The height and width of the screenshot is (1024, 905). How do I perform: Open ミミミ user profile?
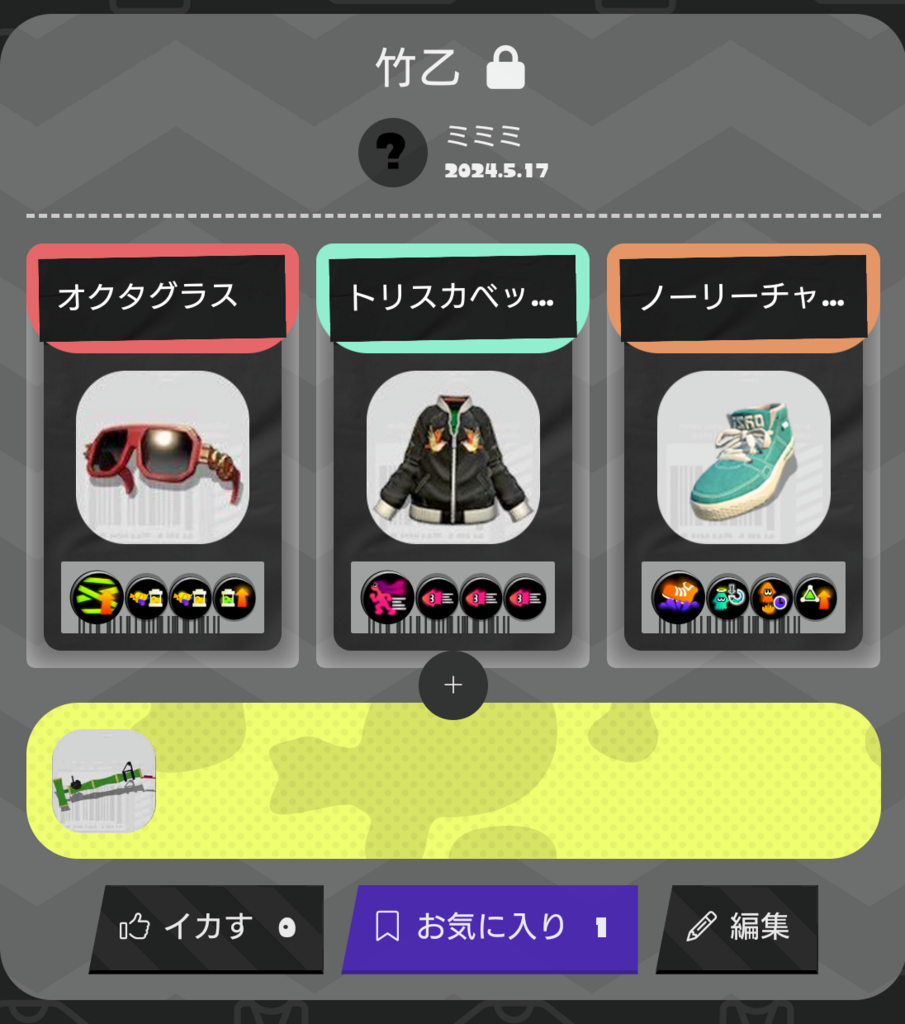[x=394, y=152]
